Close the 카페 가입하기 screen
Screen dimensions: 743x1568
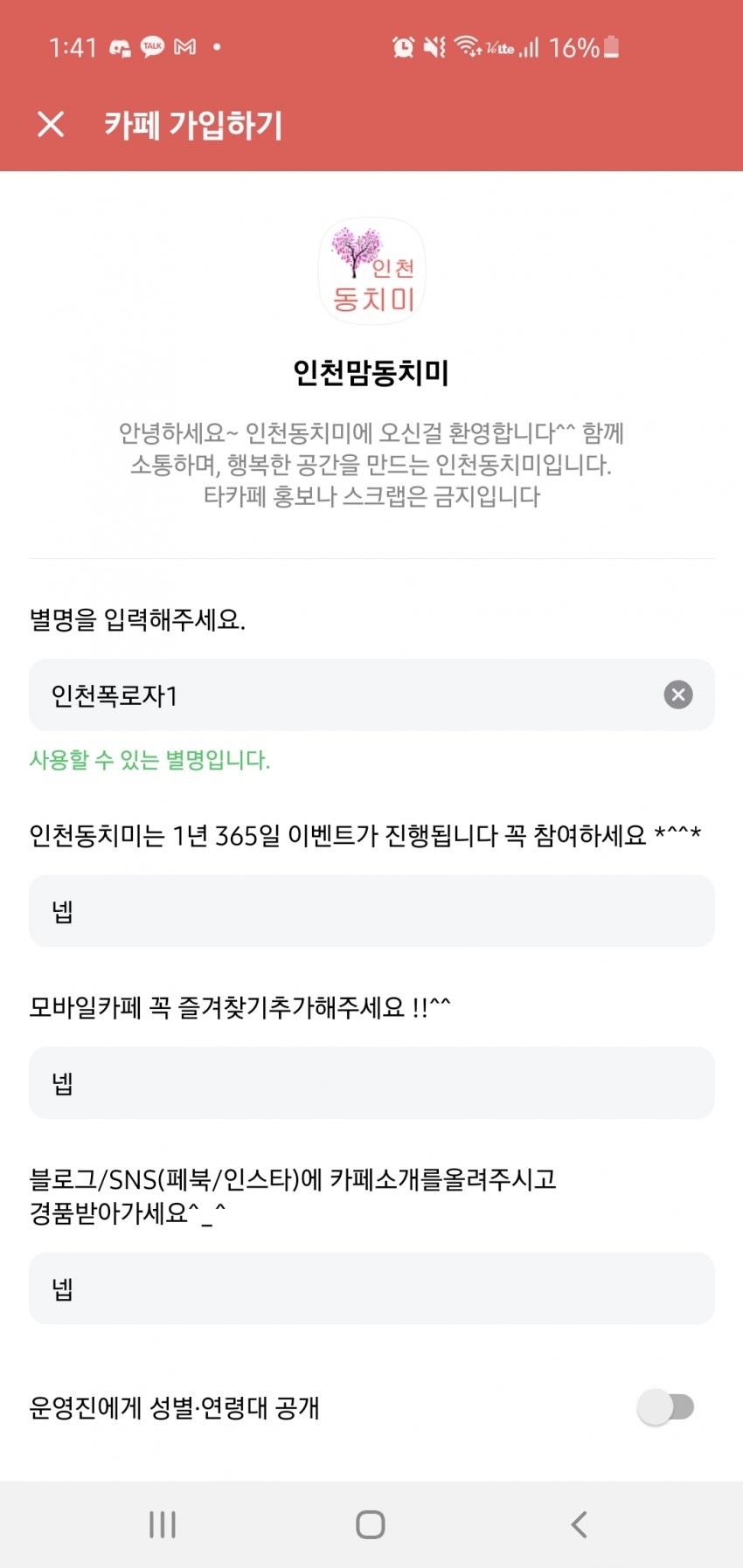(51, 124)
